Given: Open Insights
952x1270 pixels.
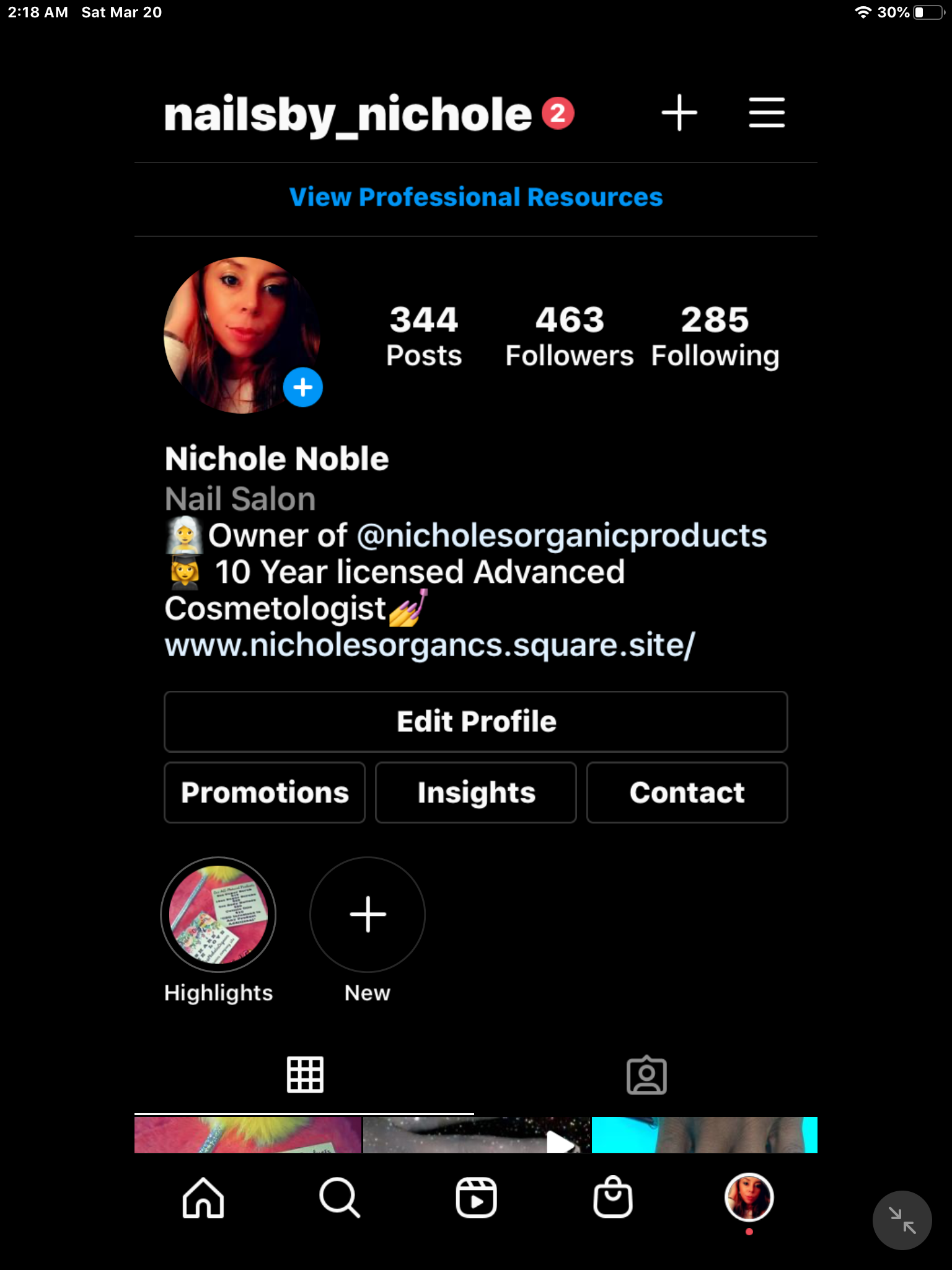Looking at the screenshot, I should tap(476, 793).
